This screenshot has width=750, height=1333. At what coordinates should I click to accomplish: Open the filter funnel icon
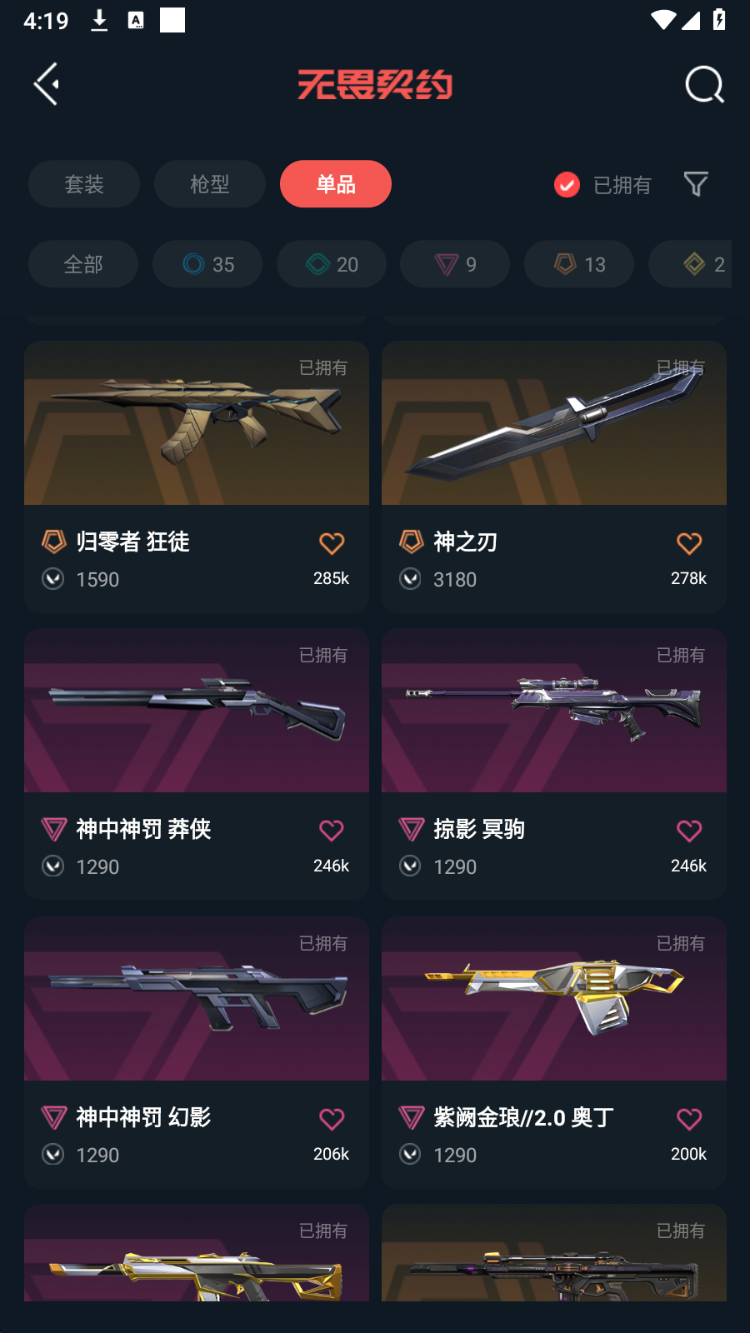[x=696, y=184]
